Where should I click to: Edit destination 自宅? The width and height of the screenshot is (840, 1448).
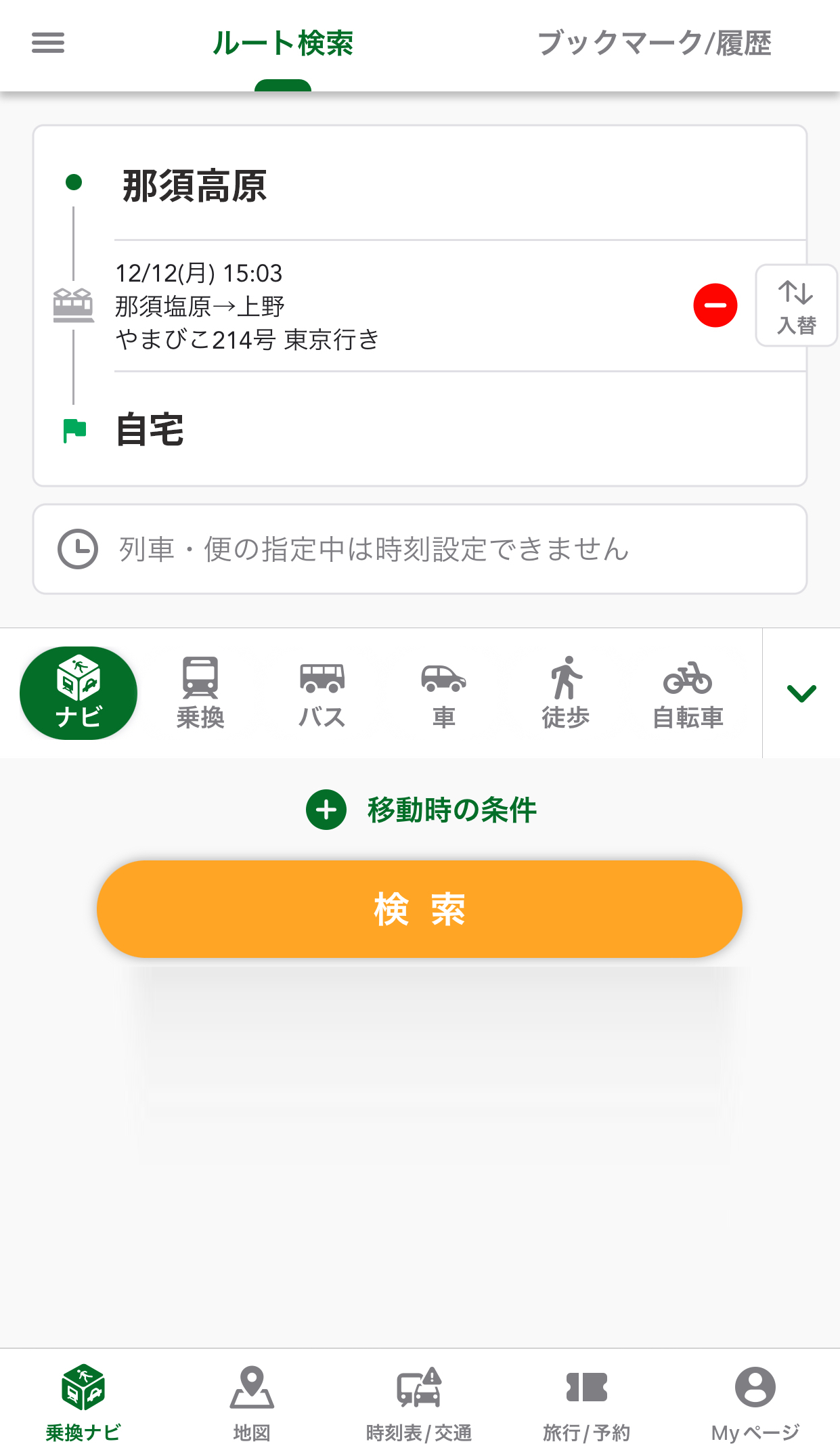150,431
